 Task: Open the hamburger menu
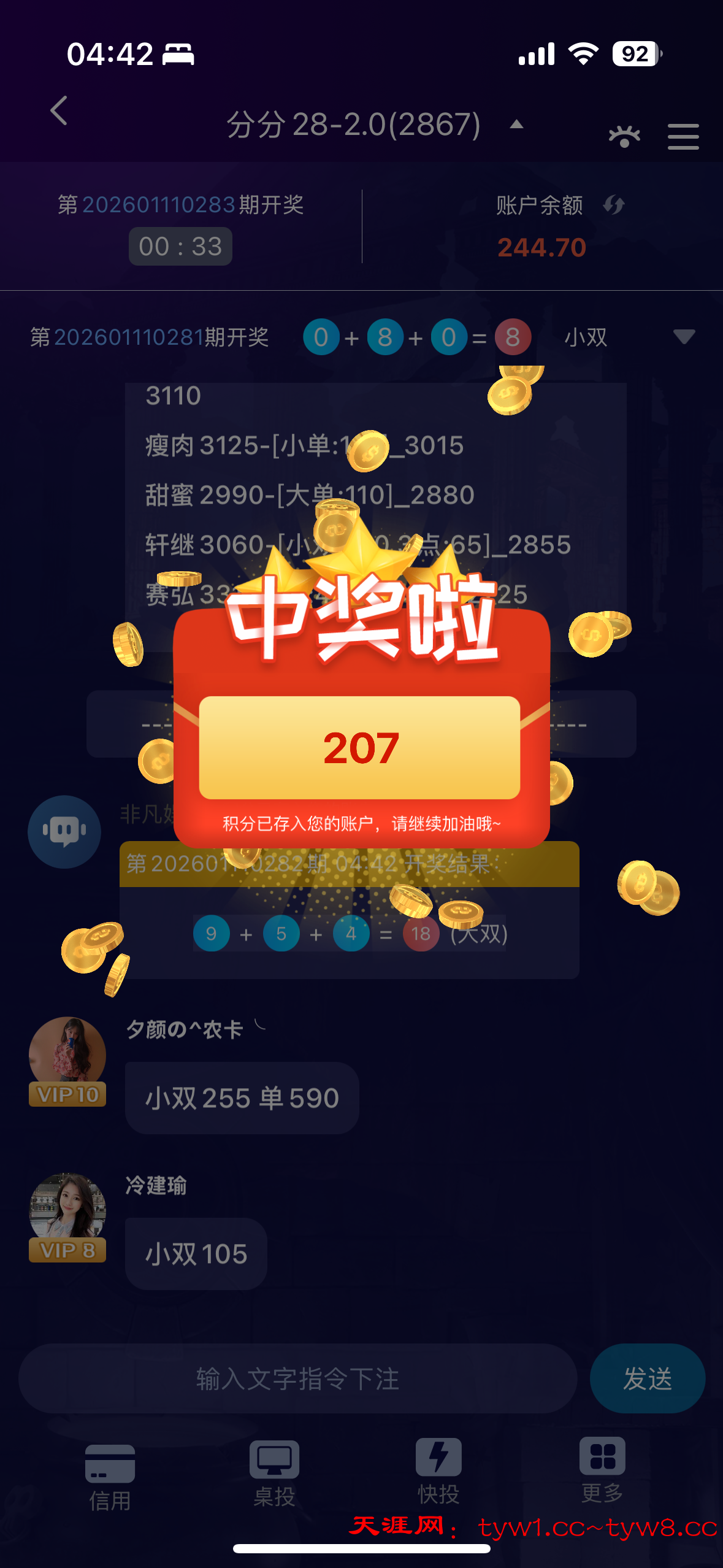683,136
